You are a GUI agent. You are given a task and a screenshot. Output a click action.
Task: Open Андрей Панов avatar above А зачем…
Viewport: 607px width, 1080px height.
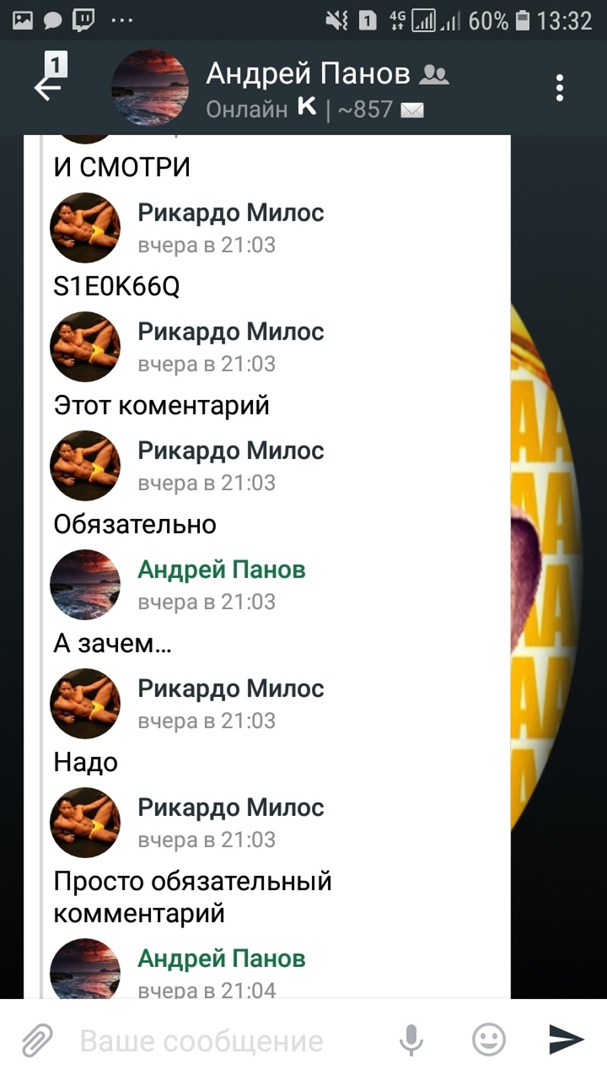(x=85, y=584)
